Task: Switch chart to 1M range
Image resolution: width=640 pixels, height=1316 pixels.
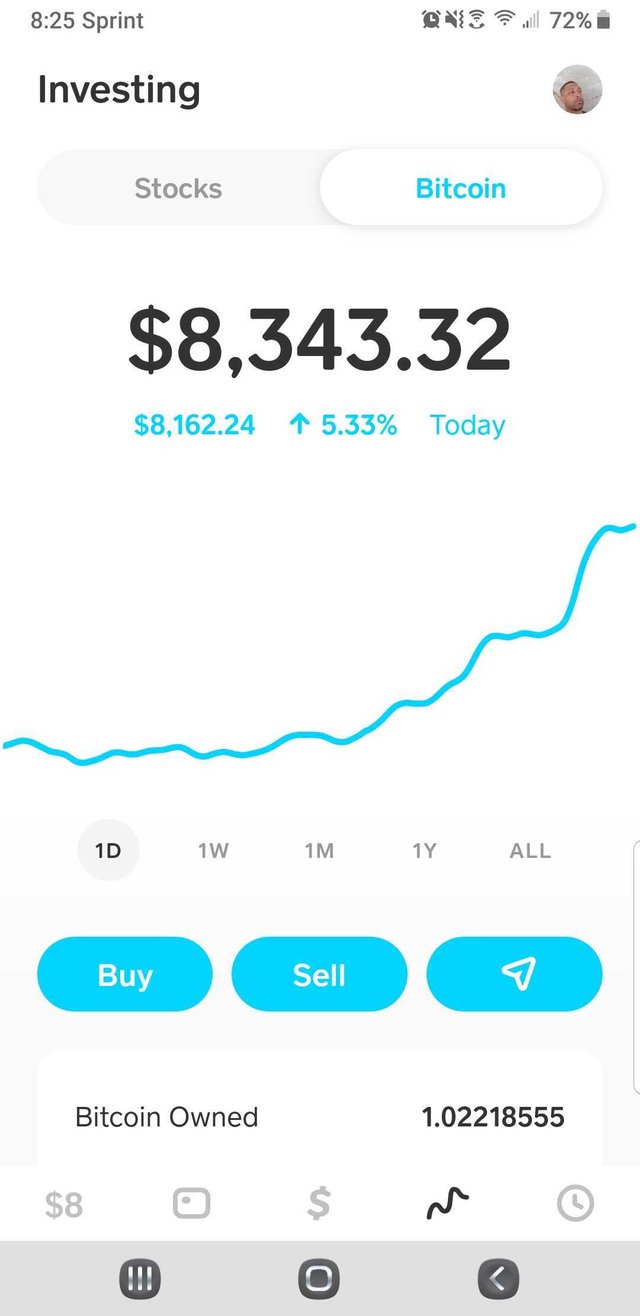Action: click(x=319, y=851)
